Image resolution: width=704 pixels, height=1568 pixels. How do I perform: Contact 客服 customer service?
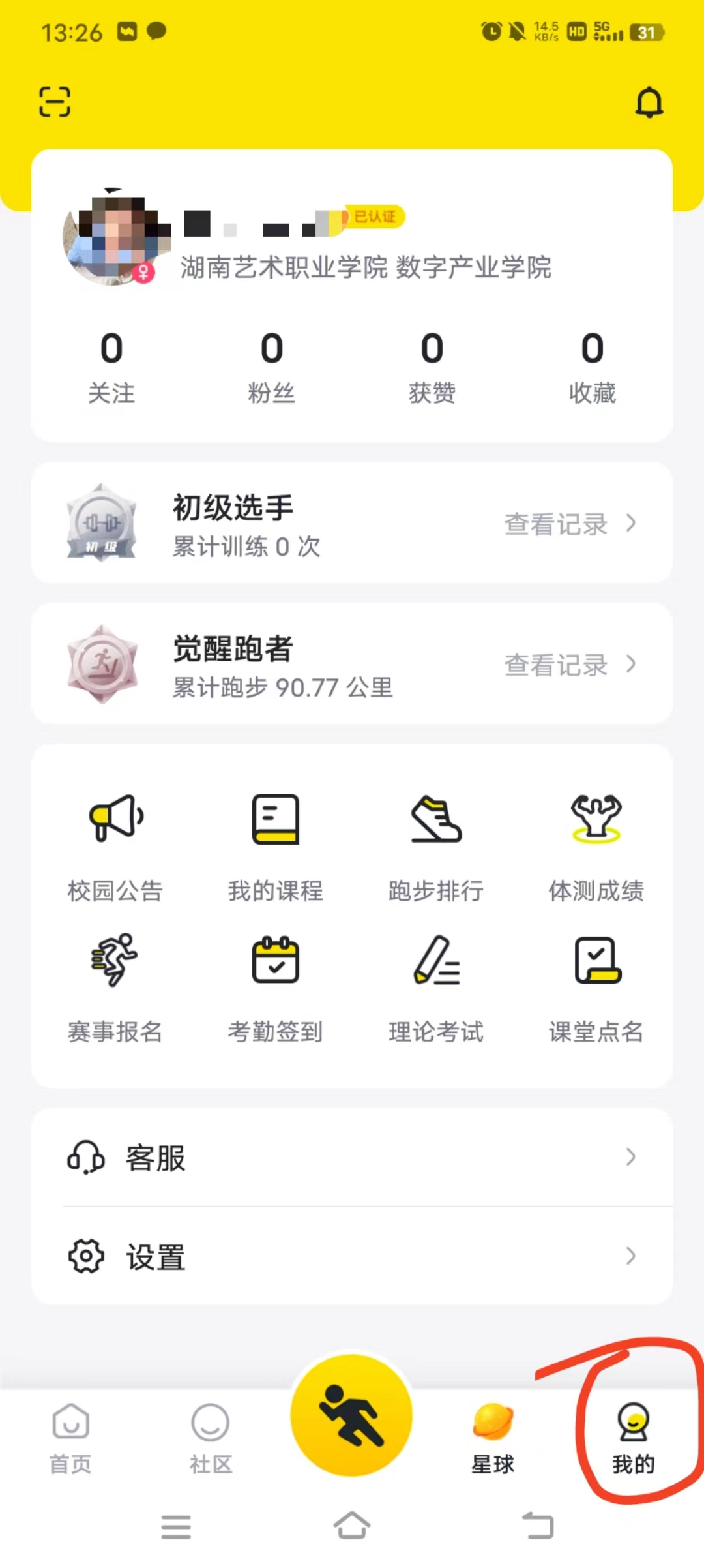[352, 1158]
